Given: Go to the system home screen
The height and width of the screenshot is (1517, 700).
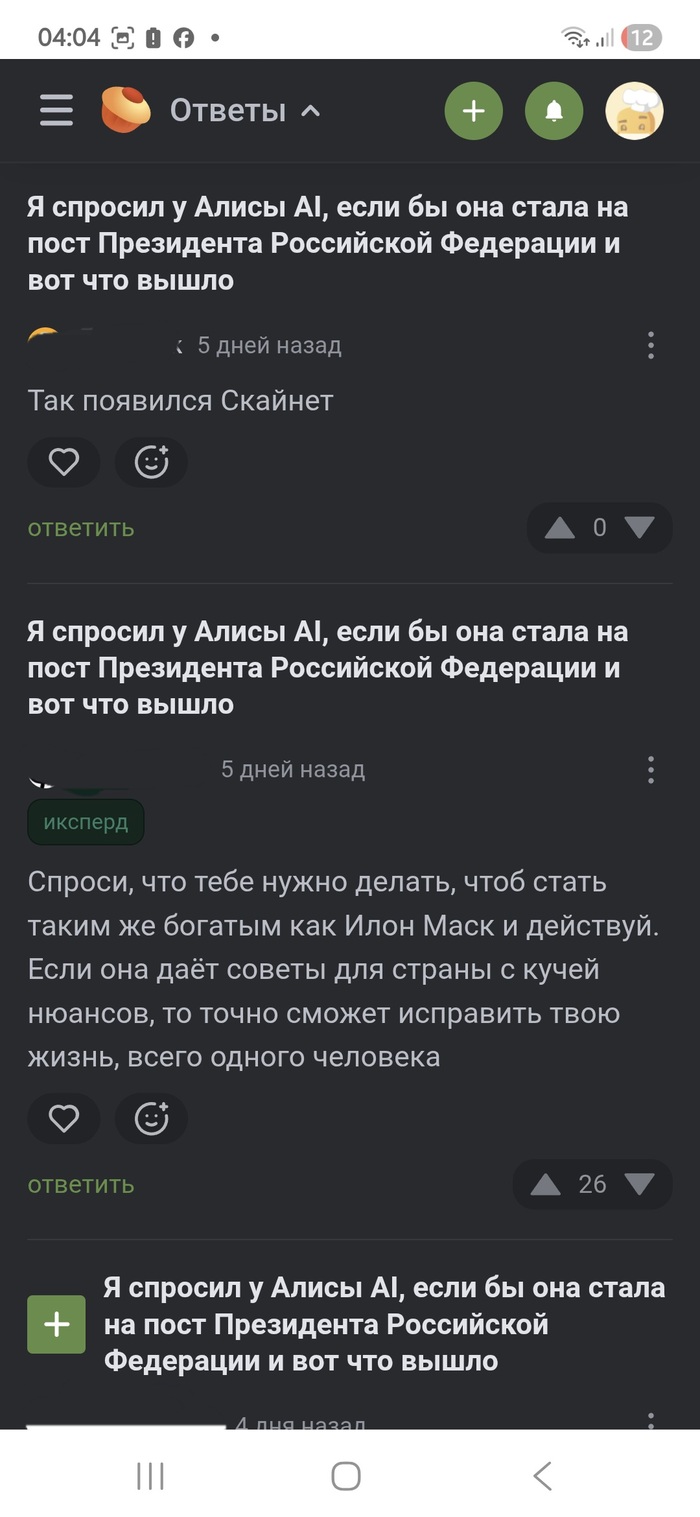Looking at the screenshot, I should point(346,1475).
